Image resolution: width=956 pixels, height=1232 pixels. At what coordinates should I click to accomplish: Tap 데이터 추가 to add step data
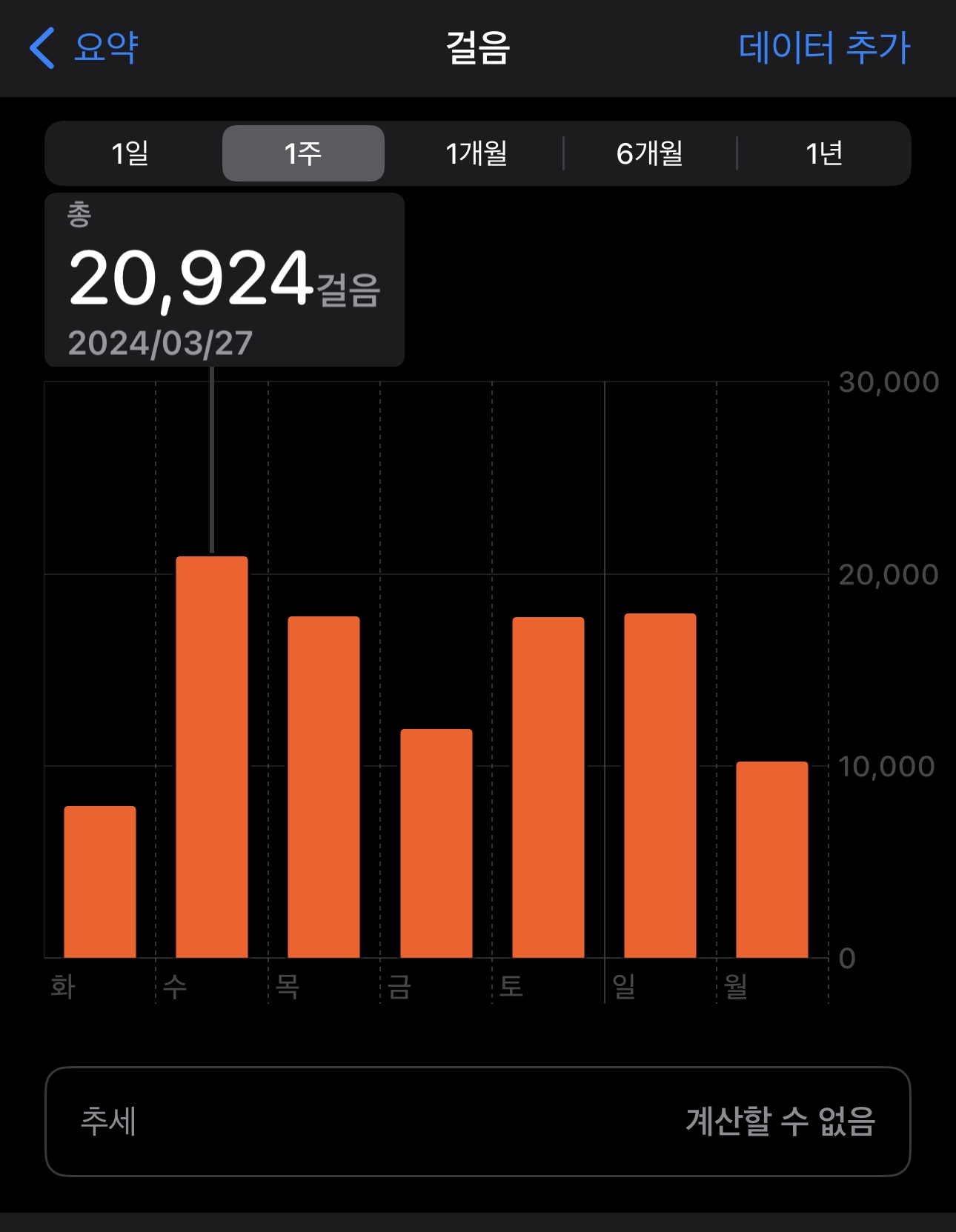tap(823, 48)
